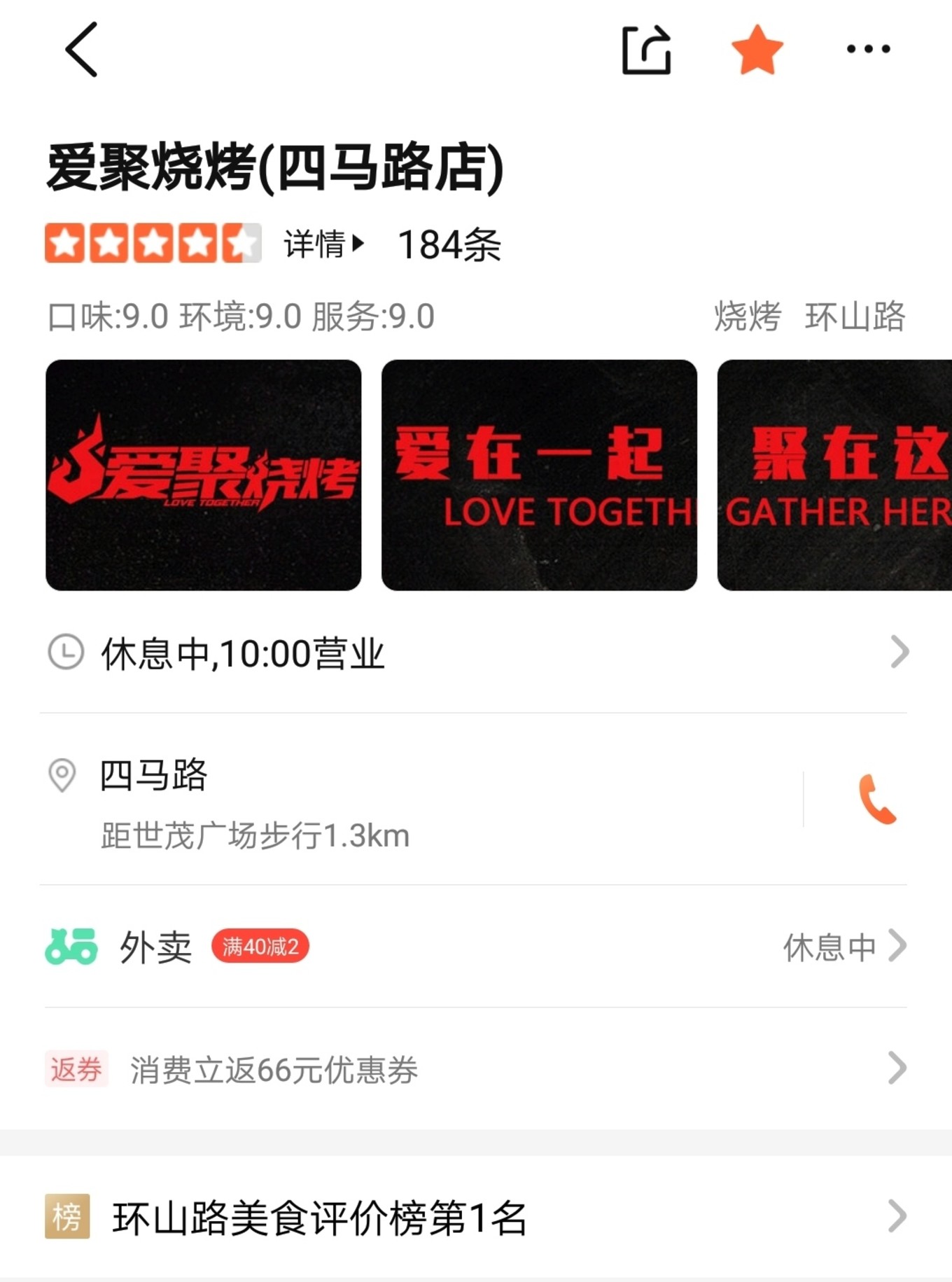Call the restaurant by phone

point(877,799)
